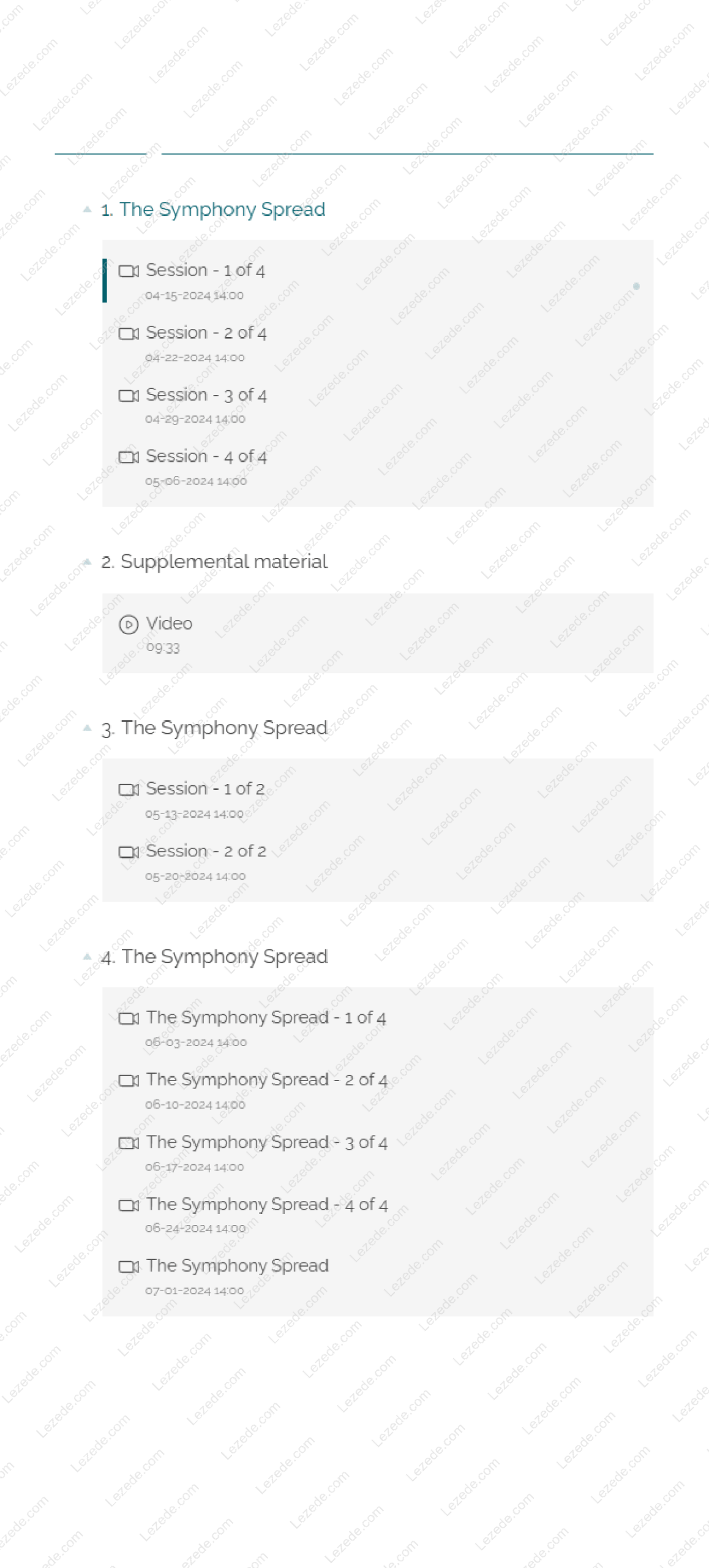Viewport: 709px width, 1568px height.
Task: Open Session - 4 of 4 on 05-06-2024
Action: 206,457
